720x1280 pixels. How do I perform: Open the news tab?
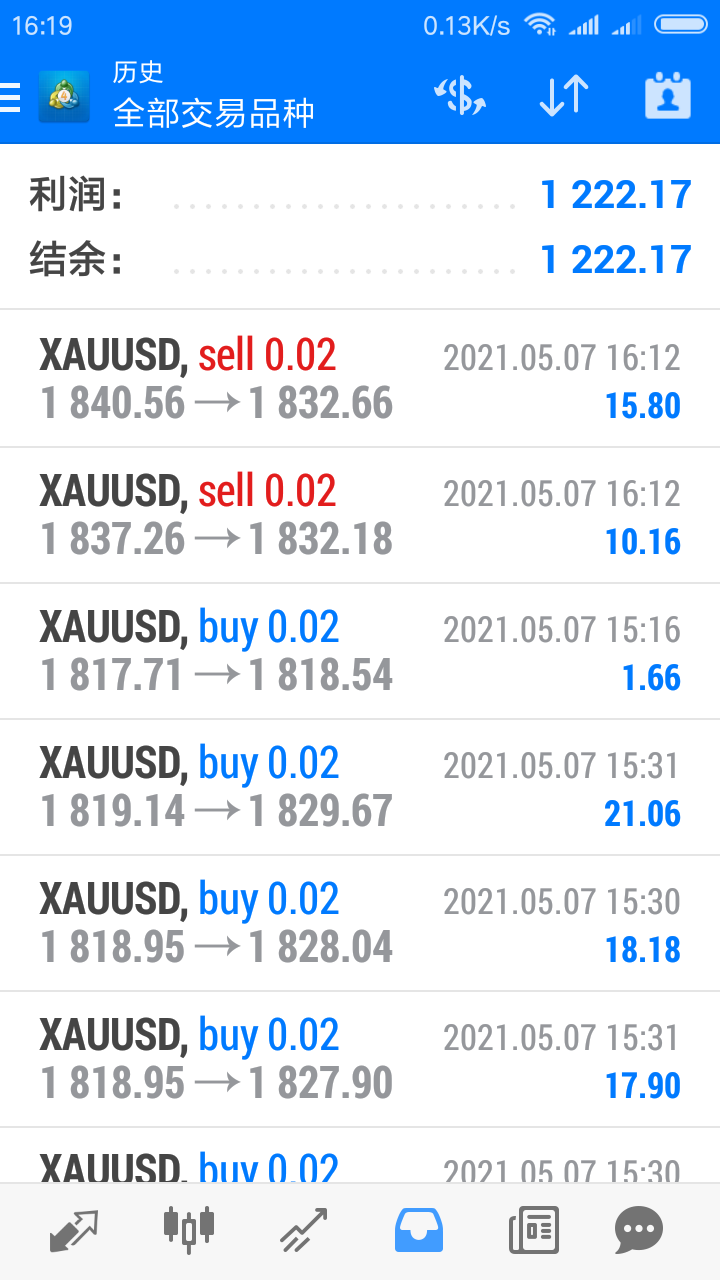(533, 1230)
